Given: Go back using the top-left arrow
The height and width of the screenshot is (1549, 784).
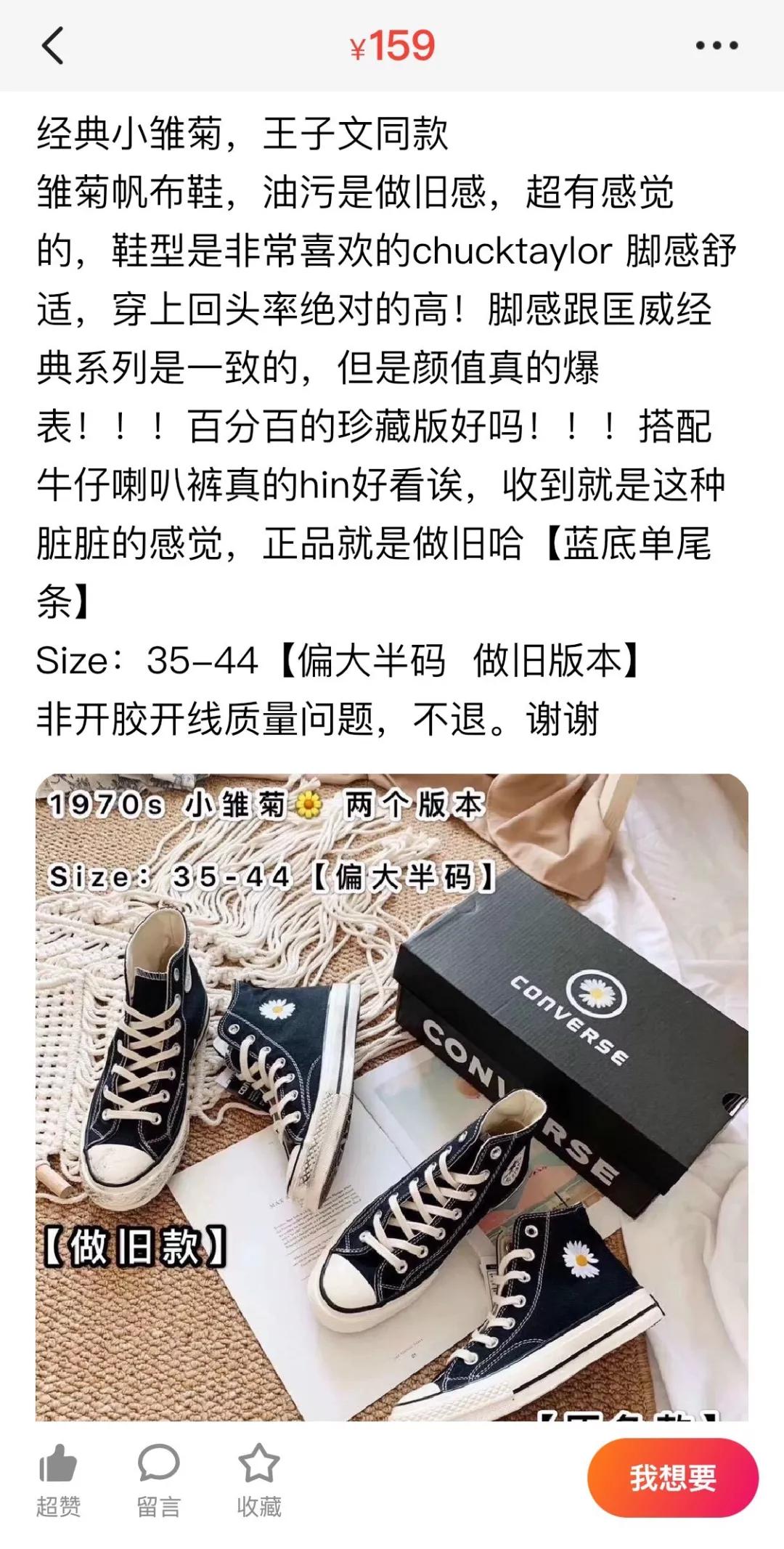Looking at the screenshot, I should (53, 46).
